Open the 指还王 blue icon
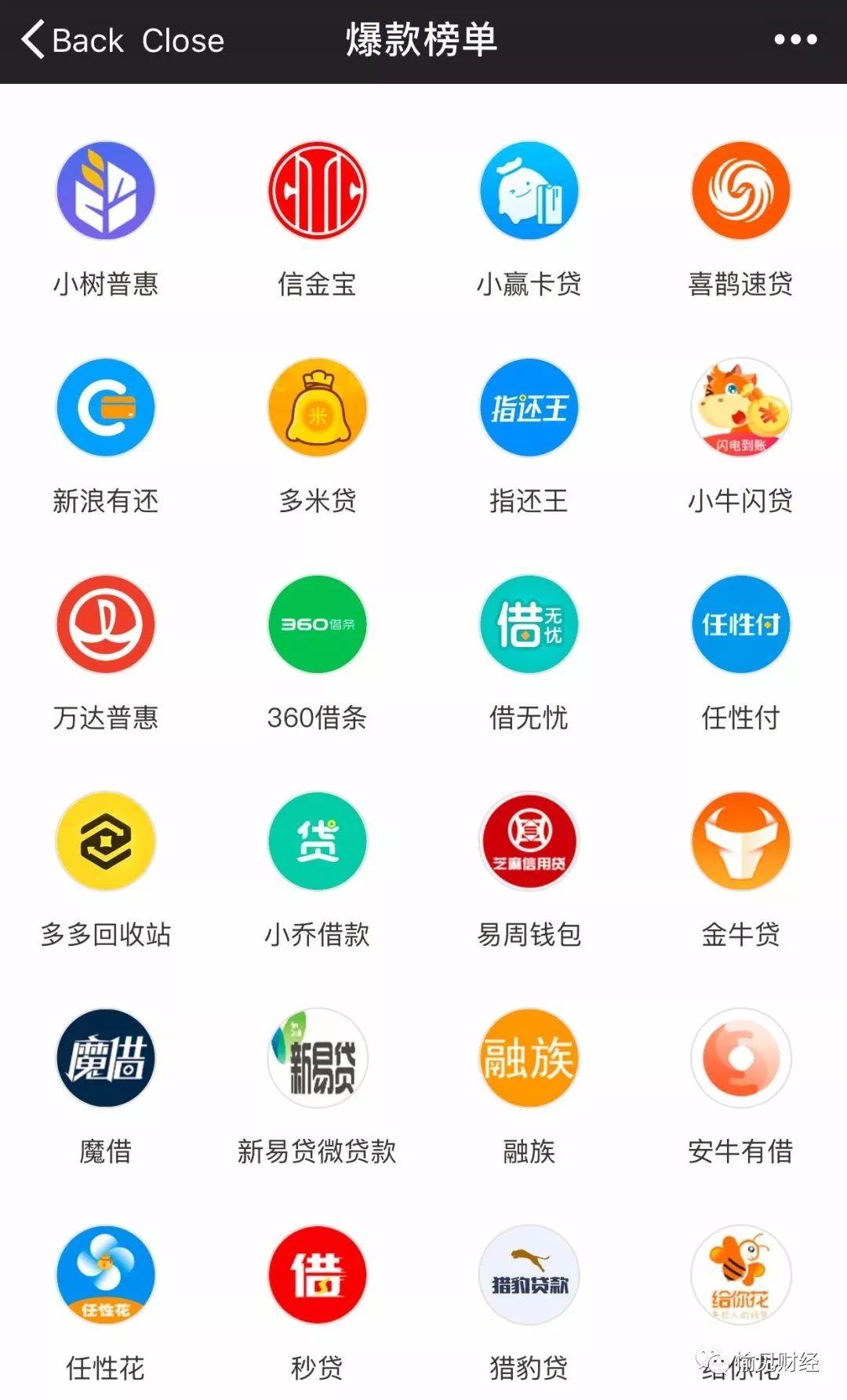Viewport: 847px width, 1400px height. click(528, 408)
